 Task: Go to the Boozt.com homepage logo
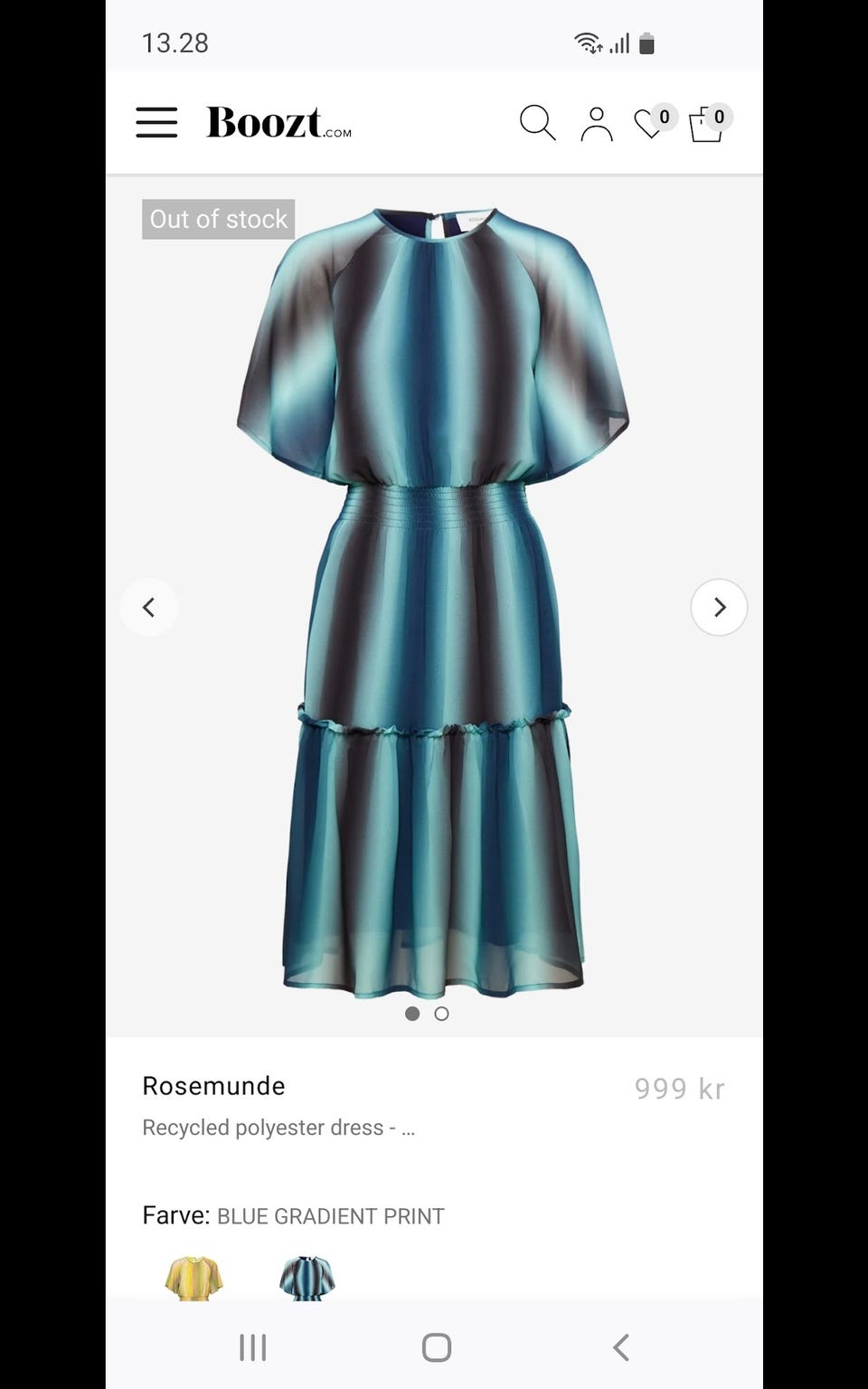[278, 123]
